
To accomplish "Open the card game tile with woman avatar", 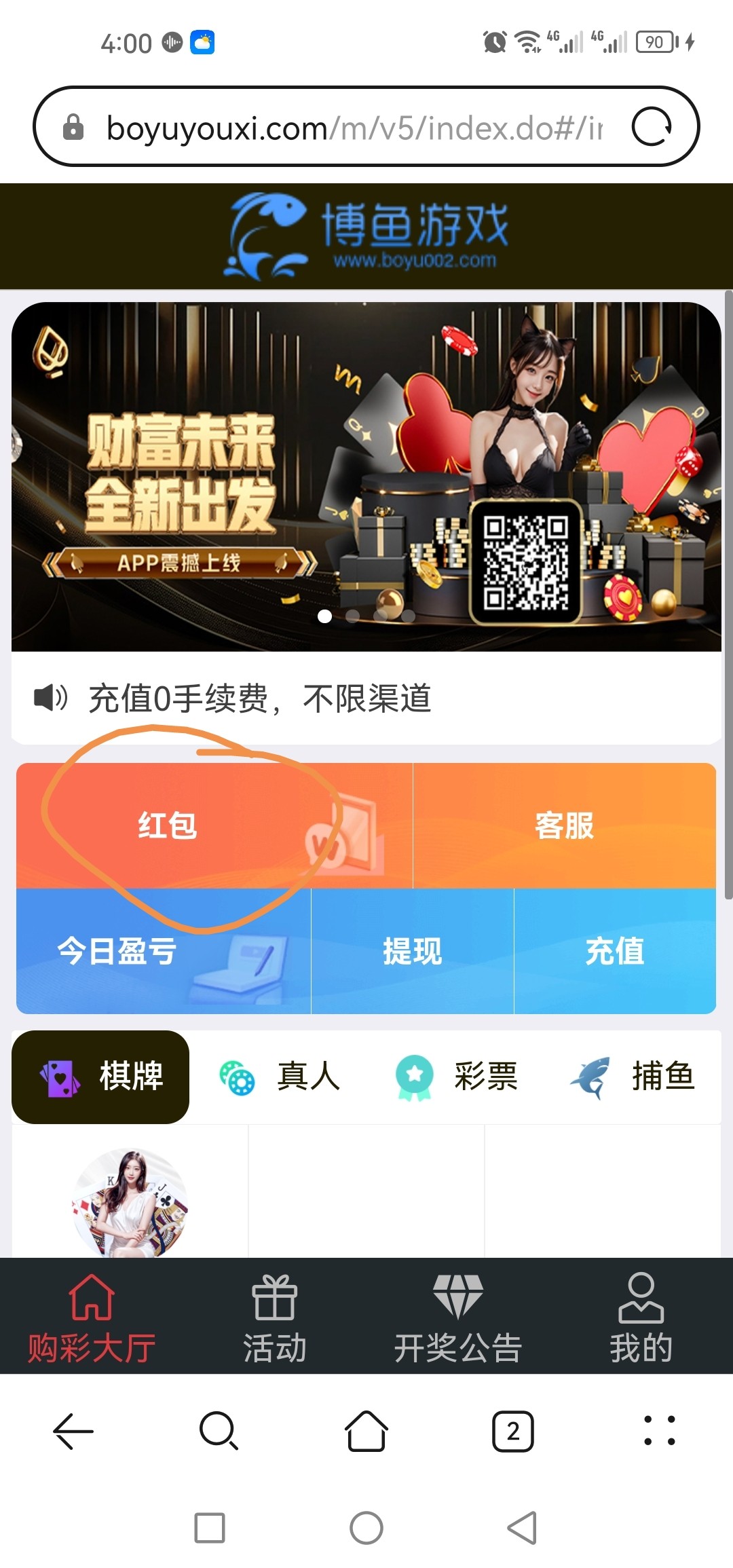I will tap(129, 1201).
